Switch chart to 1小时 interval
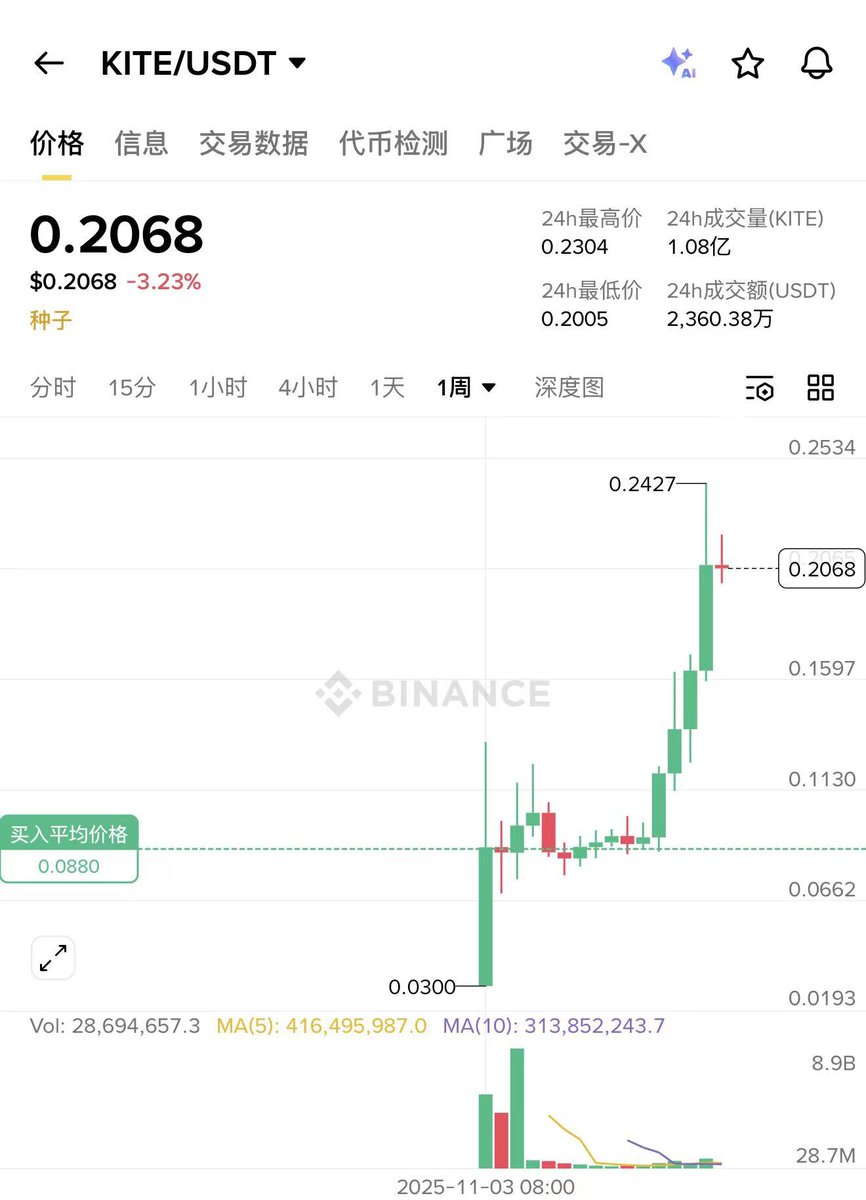 pyautogui.click(x=217, y=388)
